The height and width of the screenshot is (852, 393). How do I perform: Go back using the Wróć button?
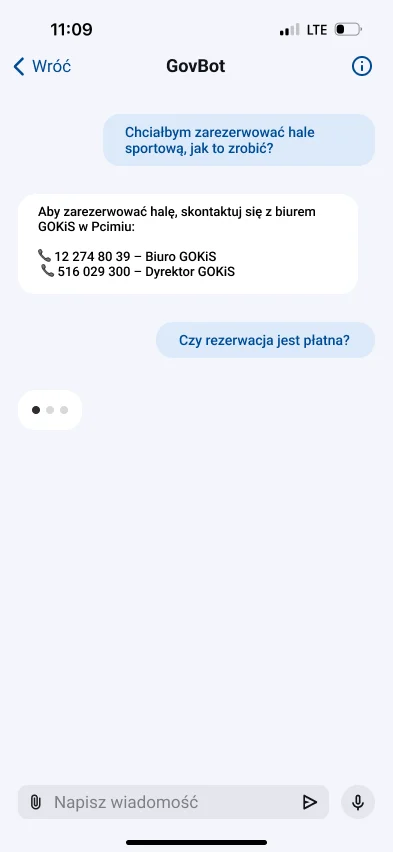pyautogui.click(x=42, y=66)
